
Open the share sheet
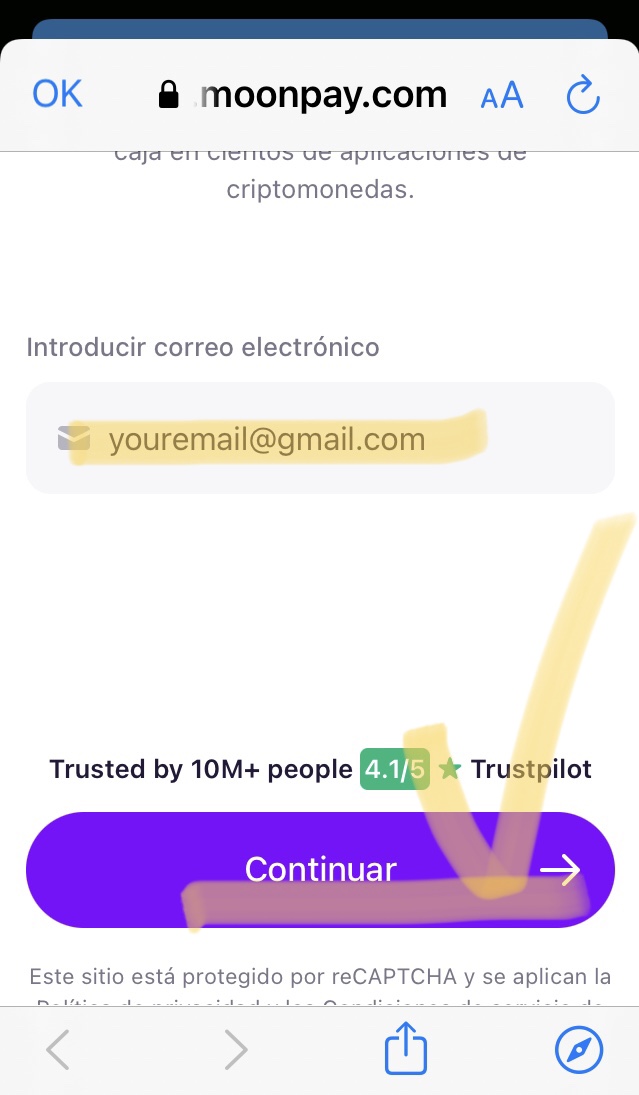coord(406,1047)
